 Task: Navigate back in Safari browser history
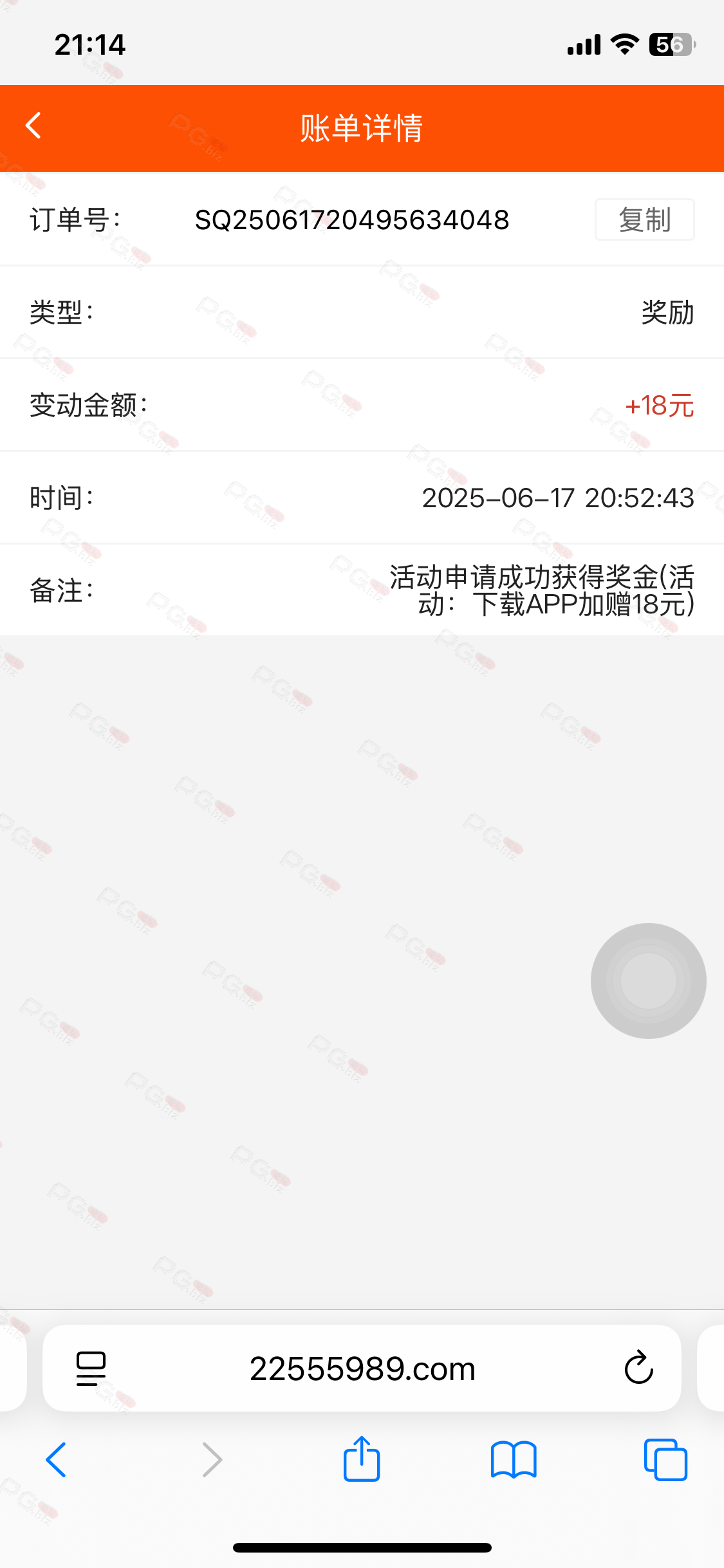[56, 1459]
